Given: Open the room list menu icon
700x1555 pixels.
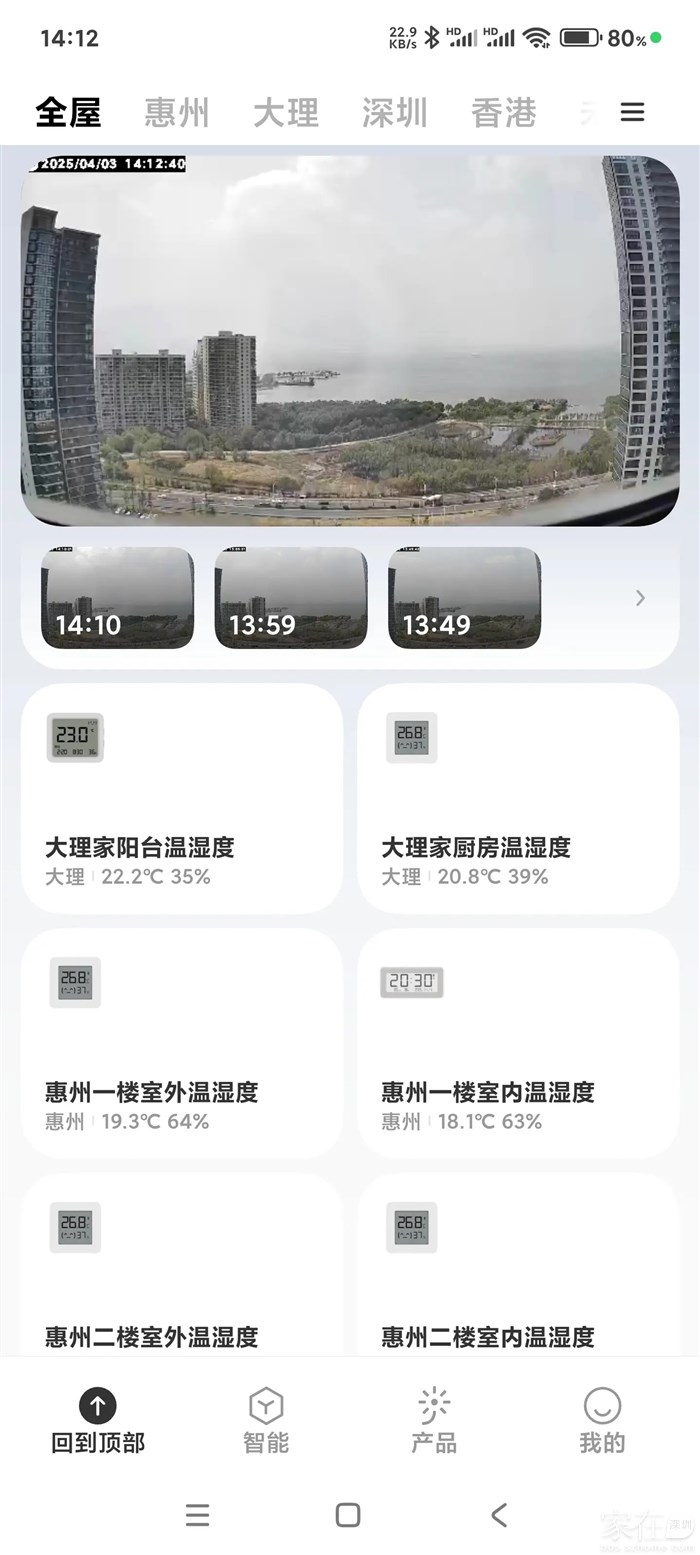Looking at the screenshot, I should coord(632,112).
